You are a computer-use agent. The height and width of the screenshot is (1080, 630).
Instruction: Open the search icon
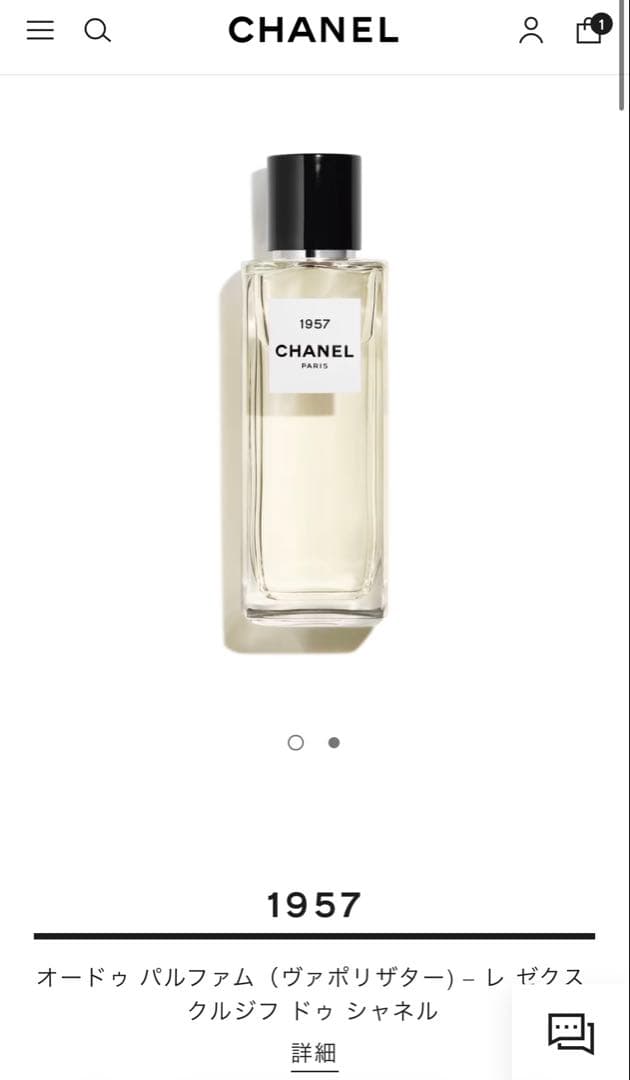(97, 31)
